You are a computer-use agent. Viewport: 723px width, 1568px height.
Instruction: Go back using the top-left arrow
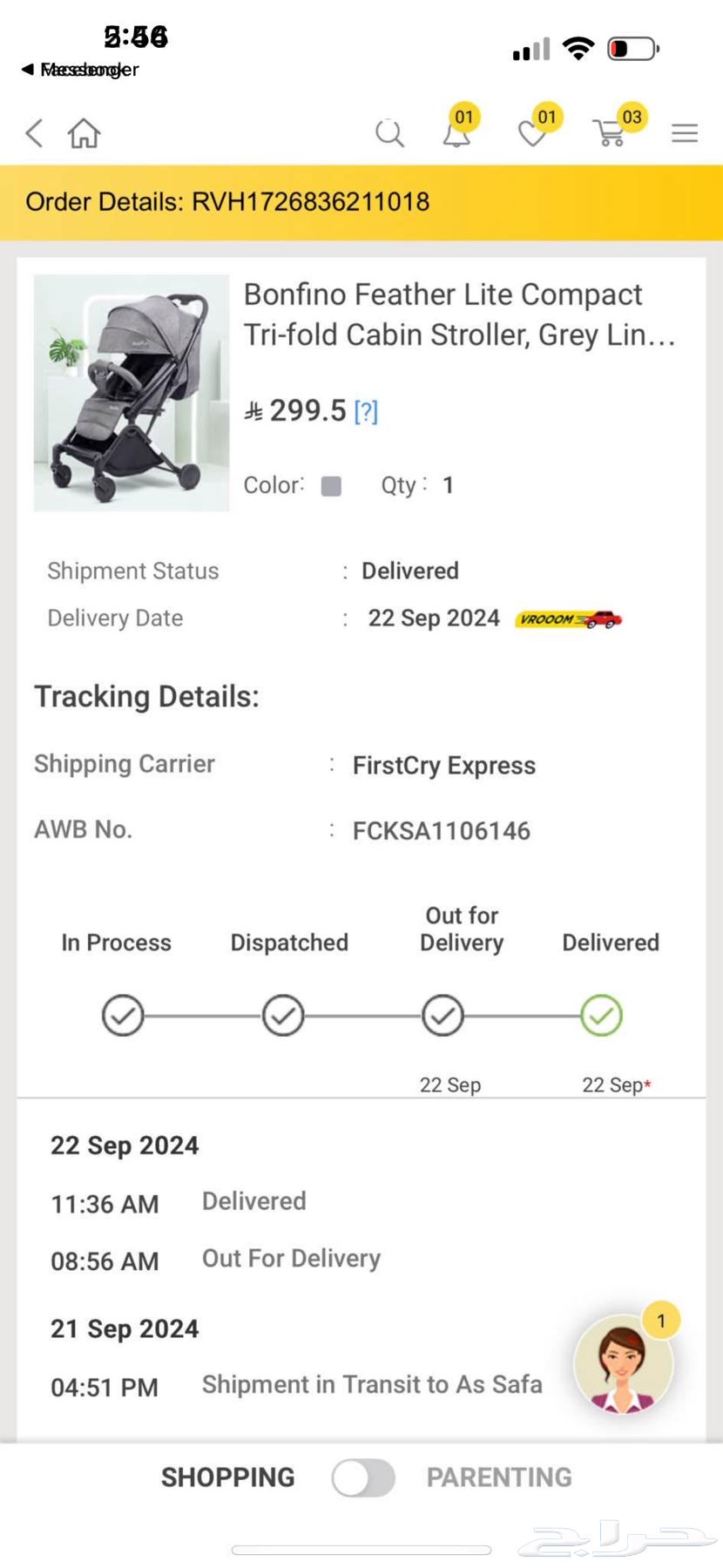(35, 133)
